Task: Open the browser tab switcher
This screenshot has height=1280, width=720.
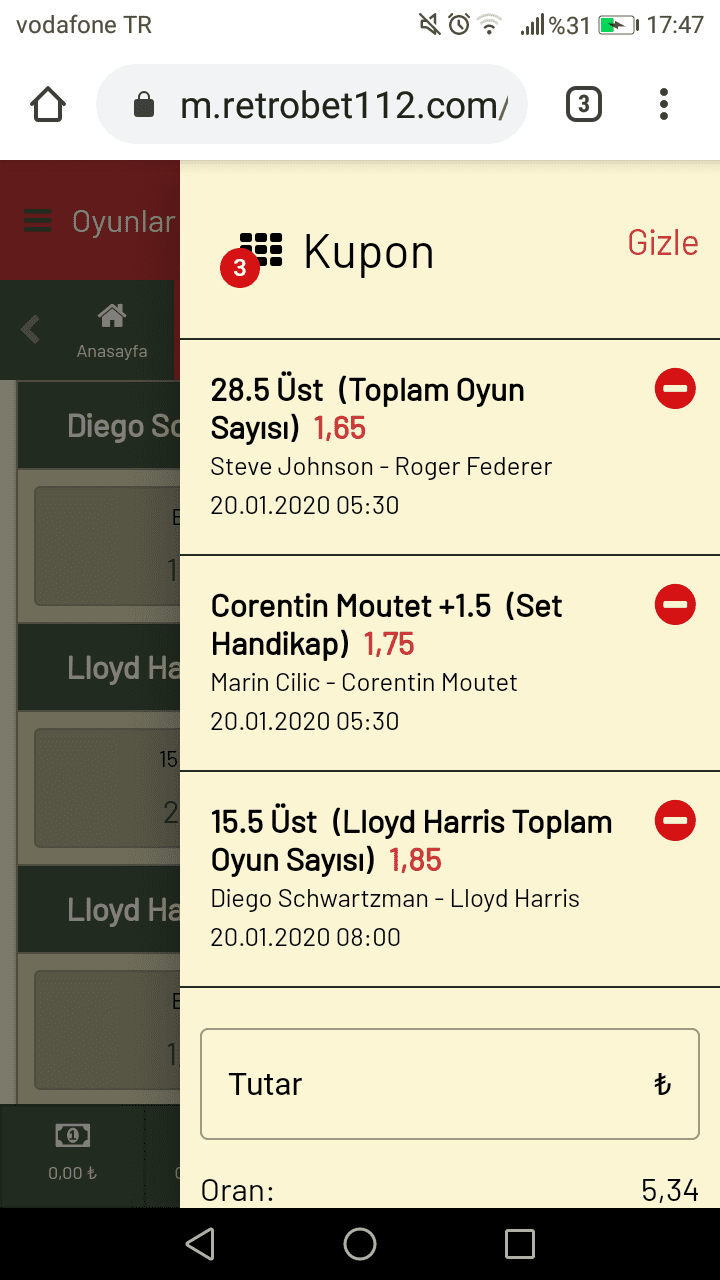Action: pyautogui.click(x=584, y=104)
